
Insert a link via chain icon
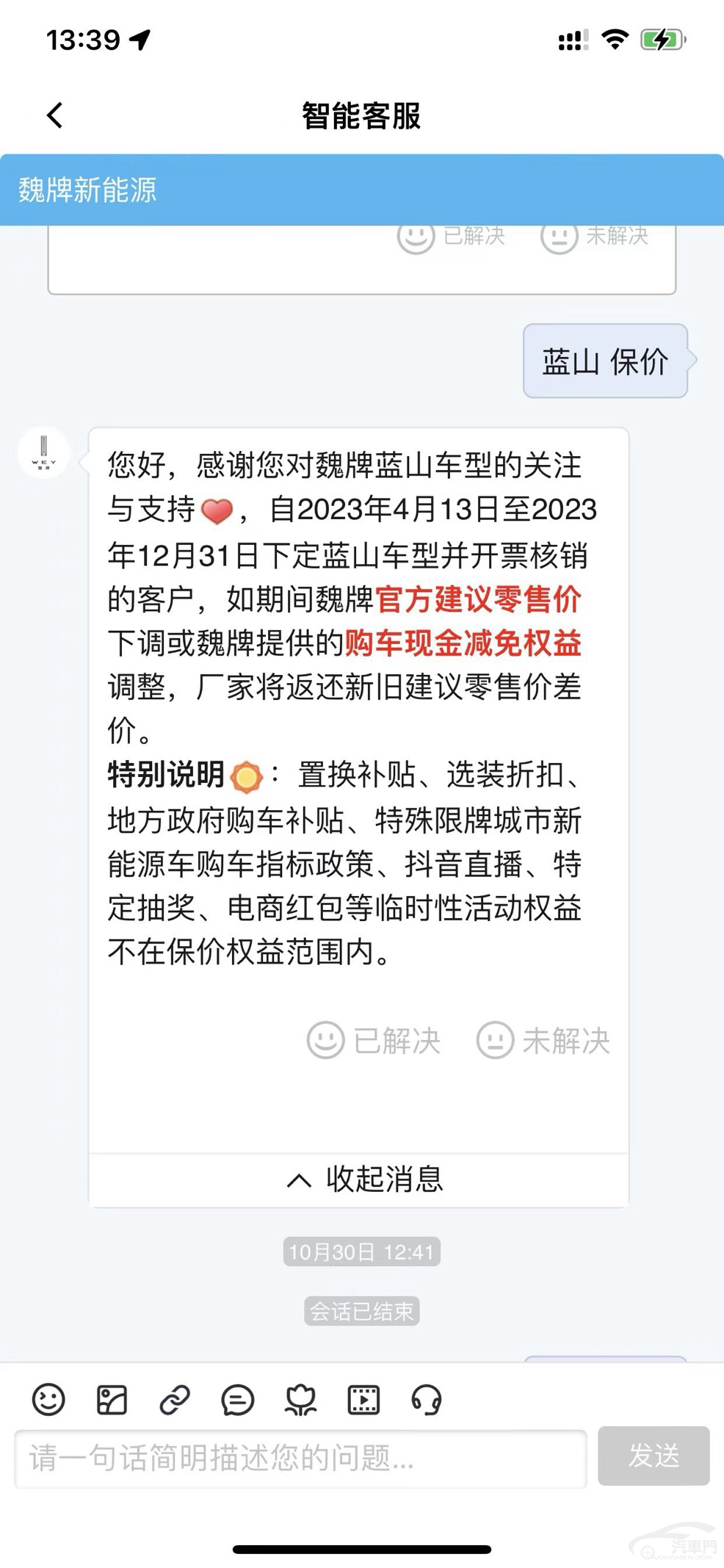coord(175,1399)
